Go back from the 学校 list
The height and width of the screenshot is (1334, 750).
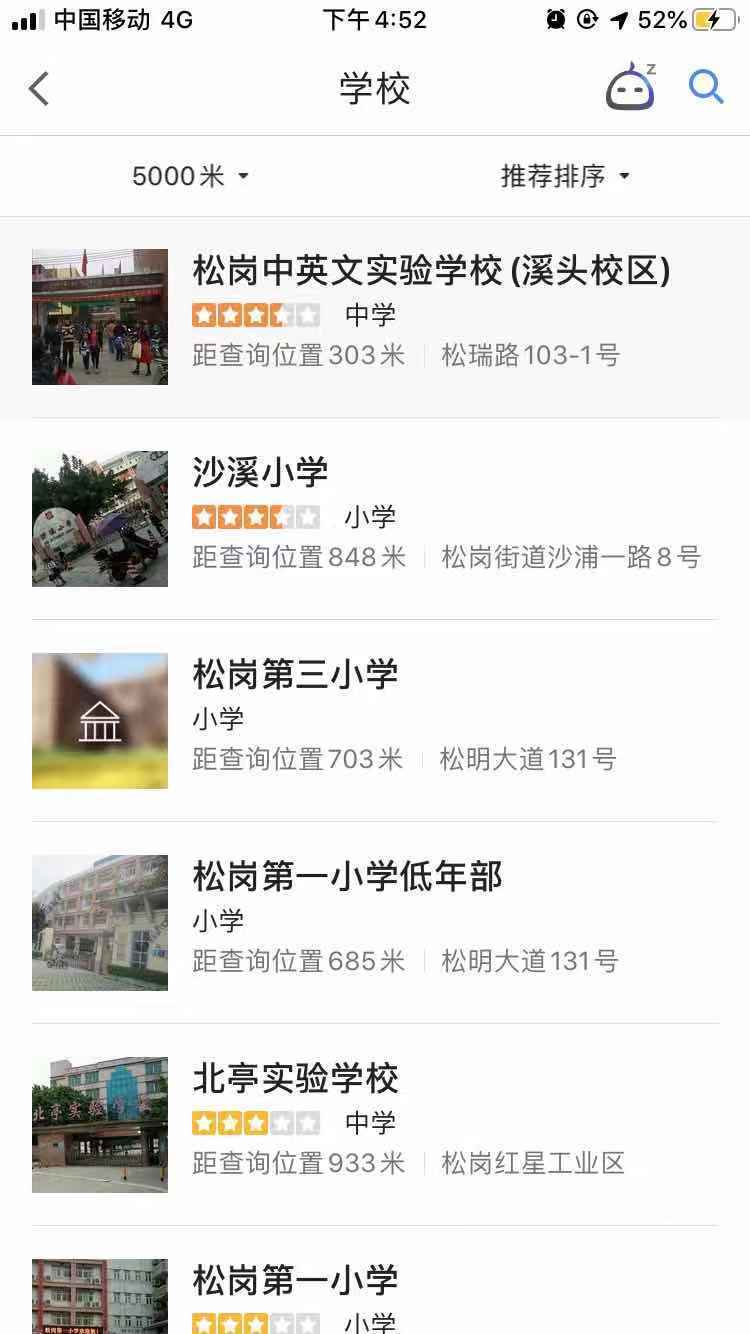coord(39,89)
